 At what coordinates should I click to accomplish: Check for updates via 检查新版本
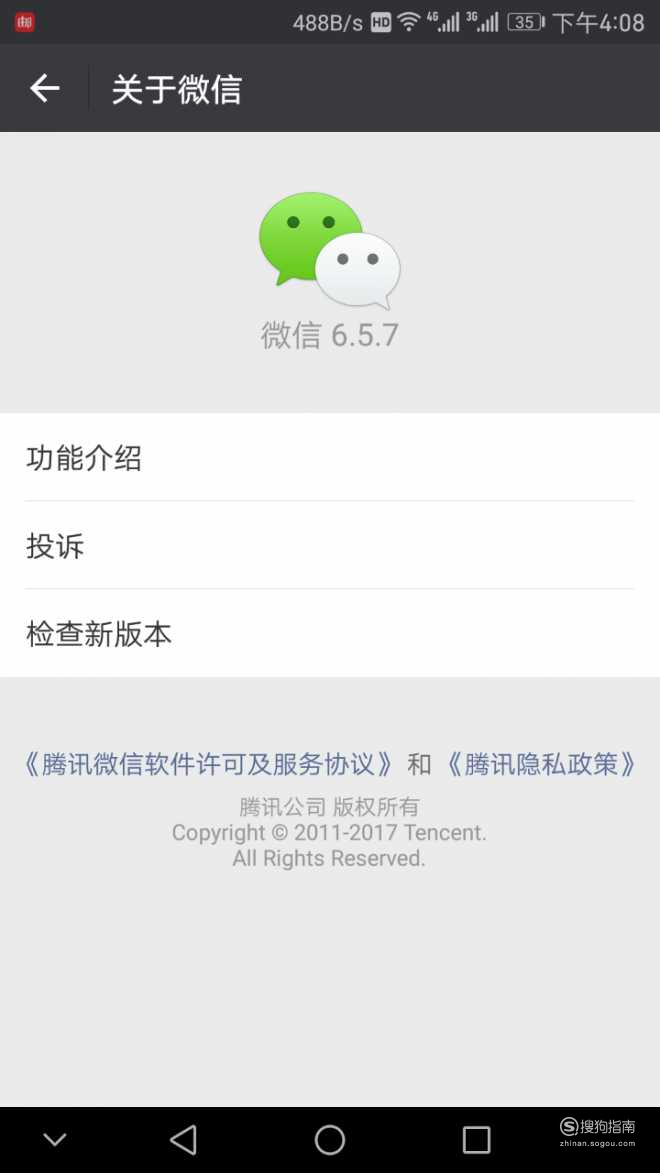coord(330,634)
